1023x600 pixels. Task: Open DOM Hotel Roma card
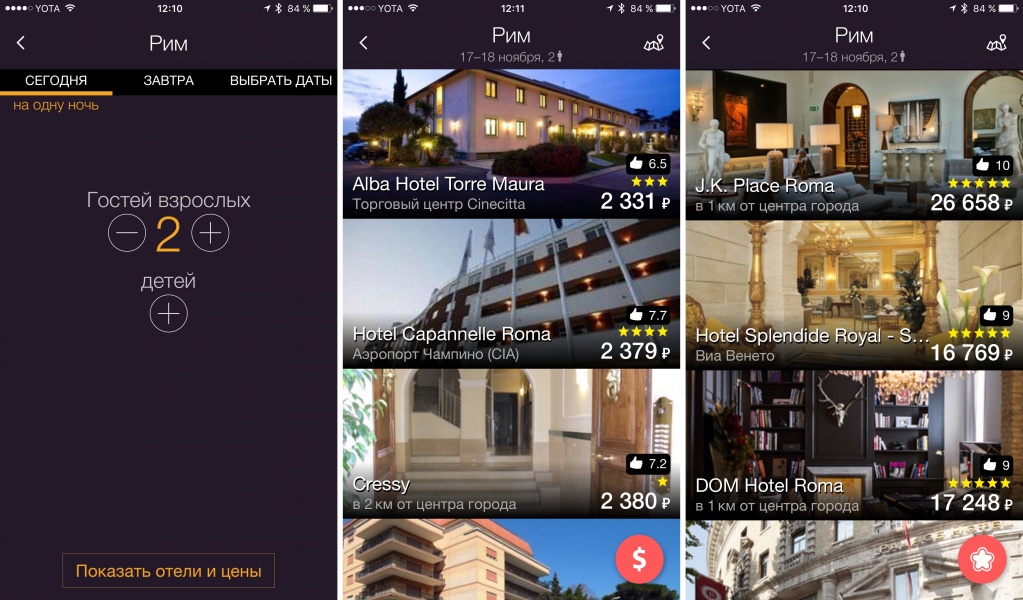[852, 443]
